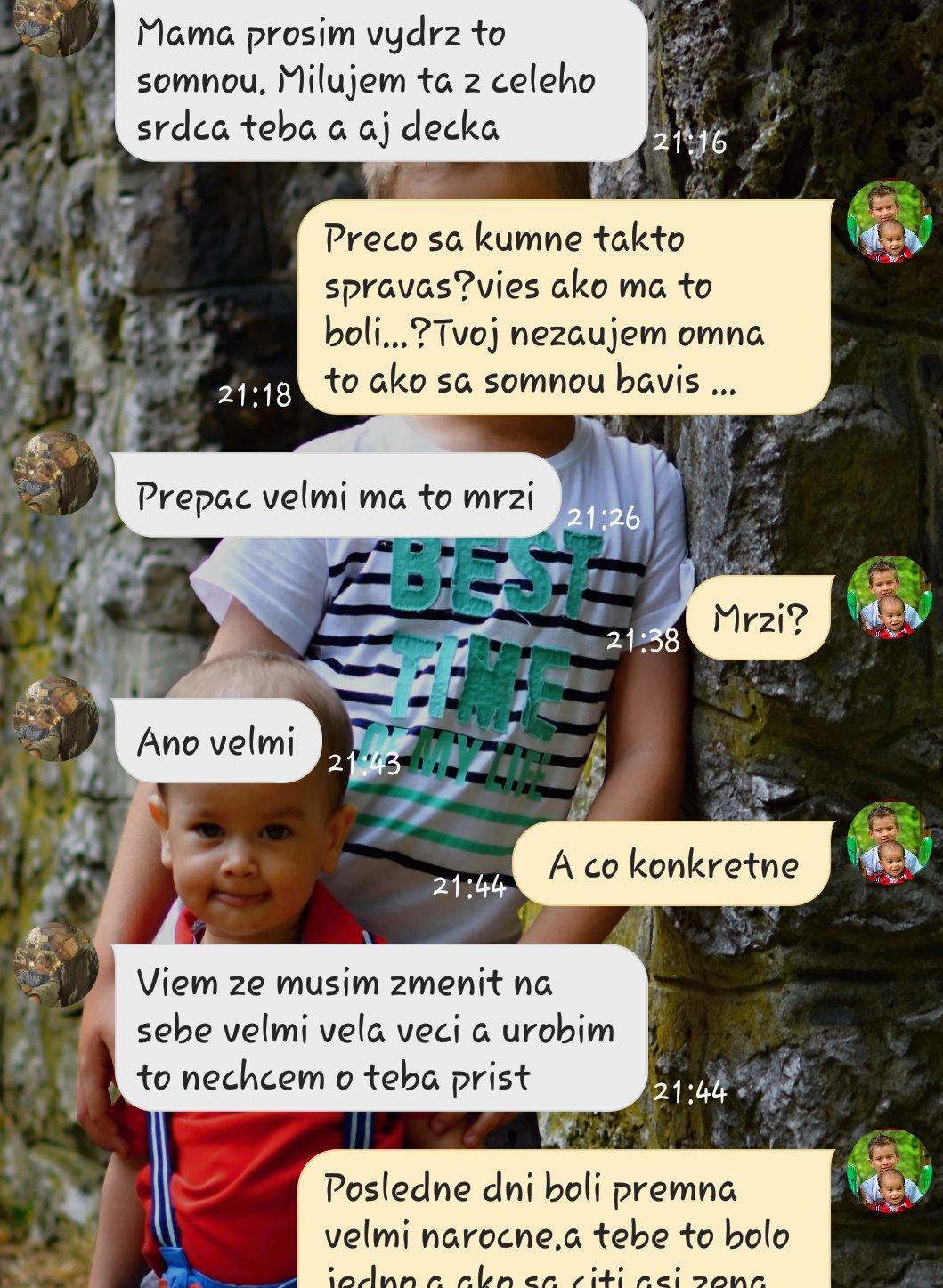
Task: Tap avatar beside "Viem ze musim zmenit" message
Action: 55,965
